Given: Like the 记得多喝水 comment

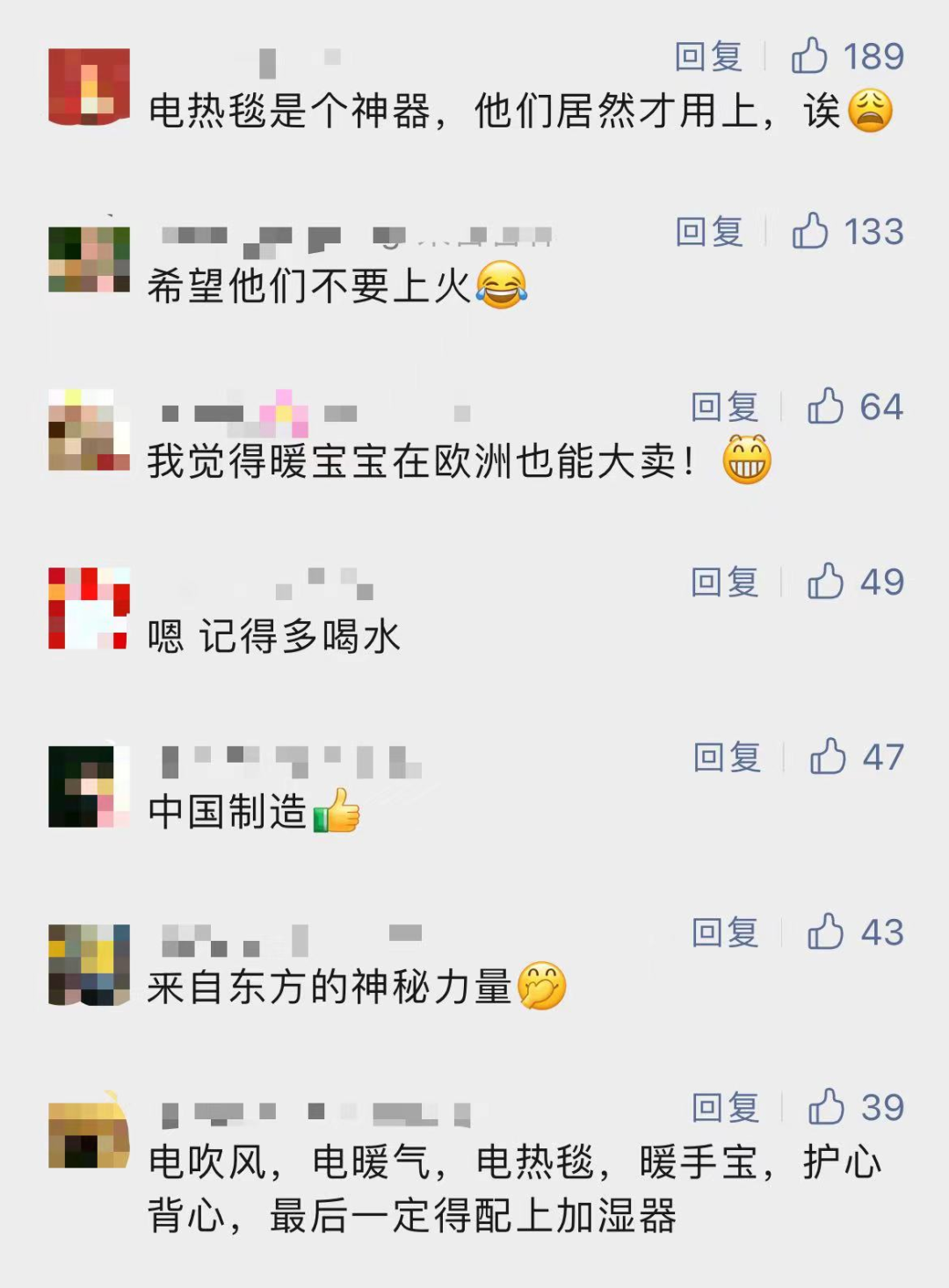Looking at the screenshot, I should click(x=825, y=582).
